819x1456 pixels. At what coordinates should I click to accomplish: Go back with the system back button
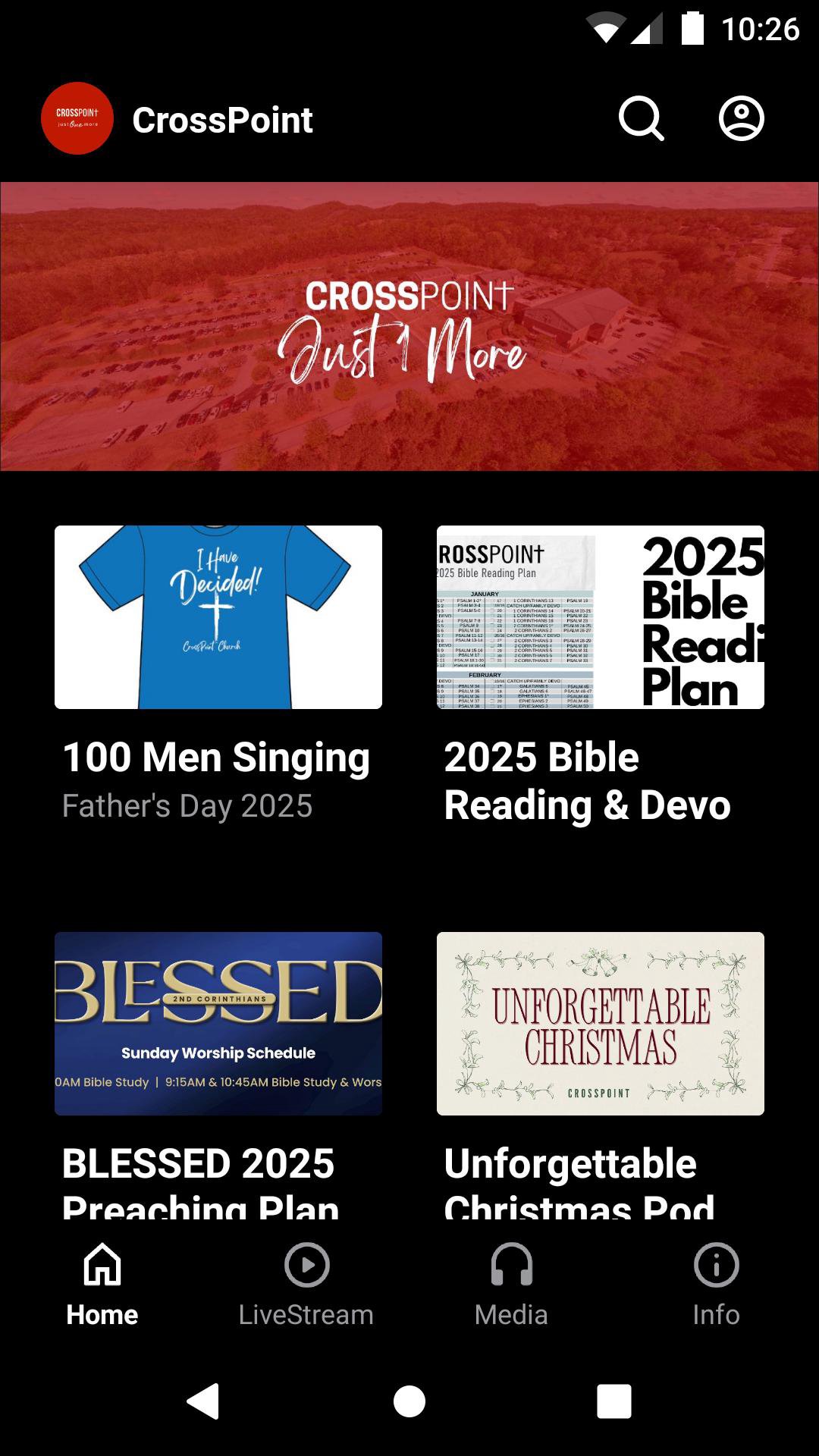pyautogui.click(x=203, y=1401)
